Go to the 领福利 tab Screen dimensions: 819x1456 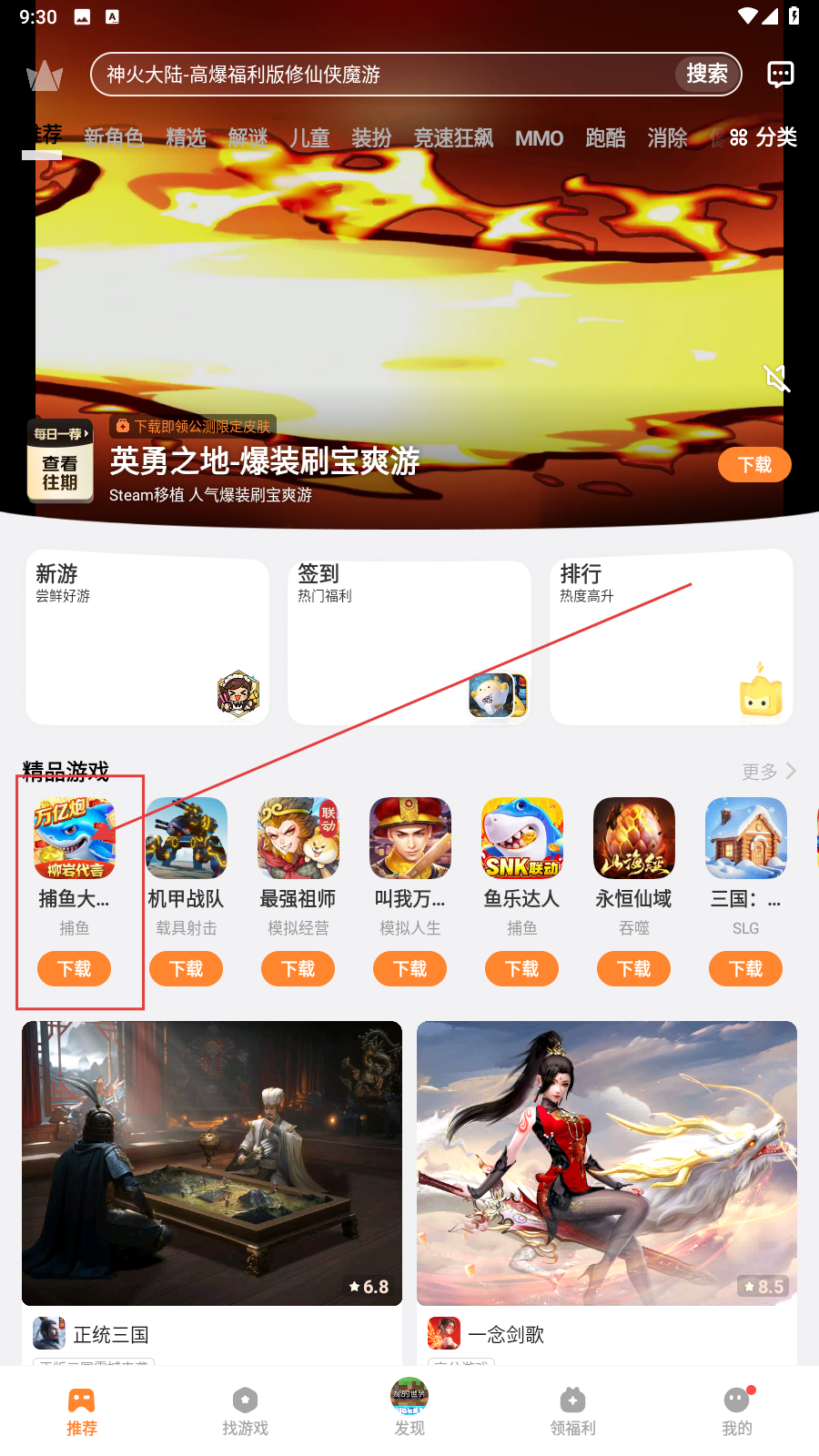pyautogui.click(x=573, y=1410)
